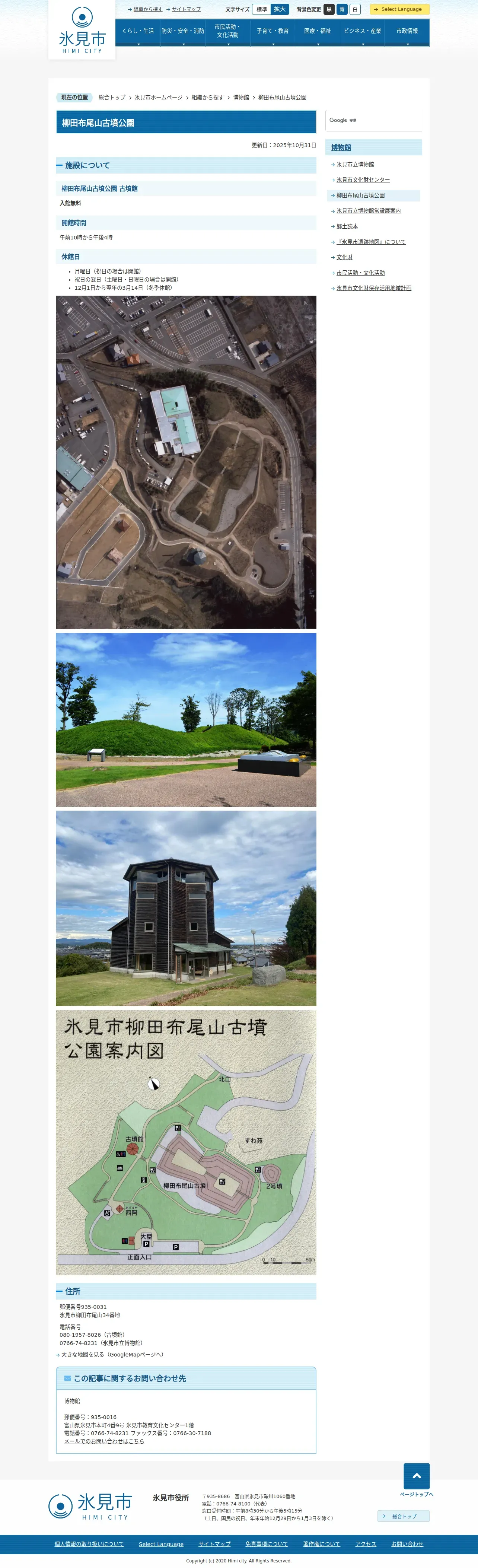Open the 郷土読本 sidebar link
478x1568 pixels.
pyautogui.click(x=347, y=226)
